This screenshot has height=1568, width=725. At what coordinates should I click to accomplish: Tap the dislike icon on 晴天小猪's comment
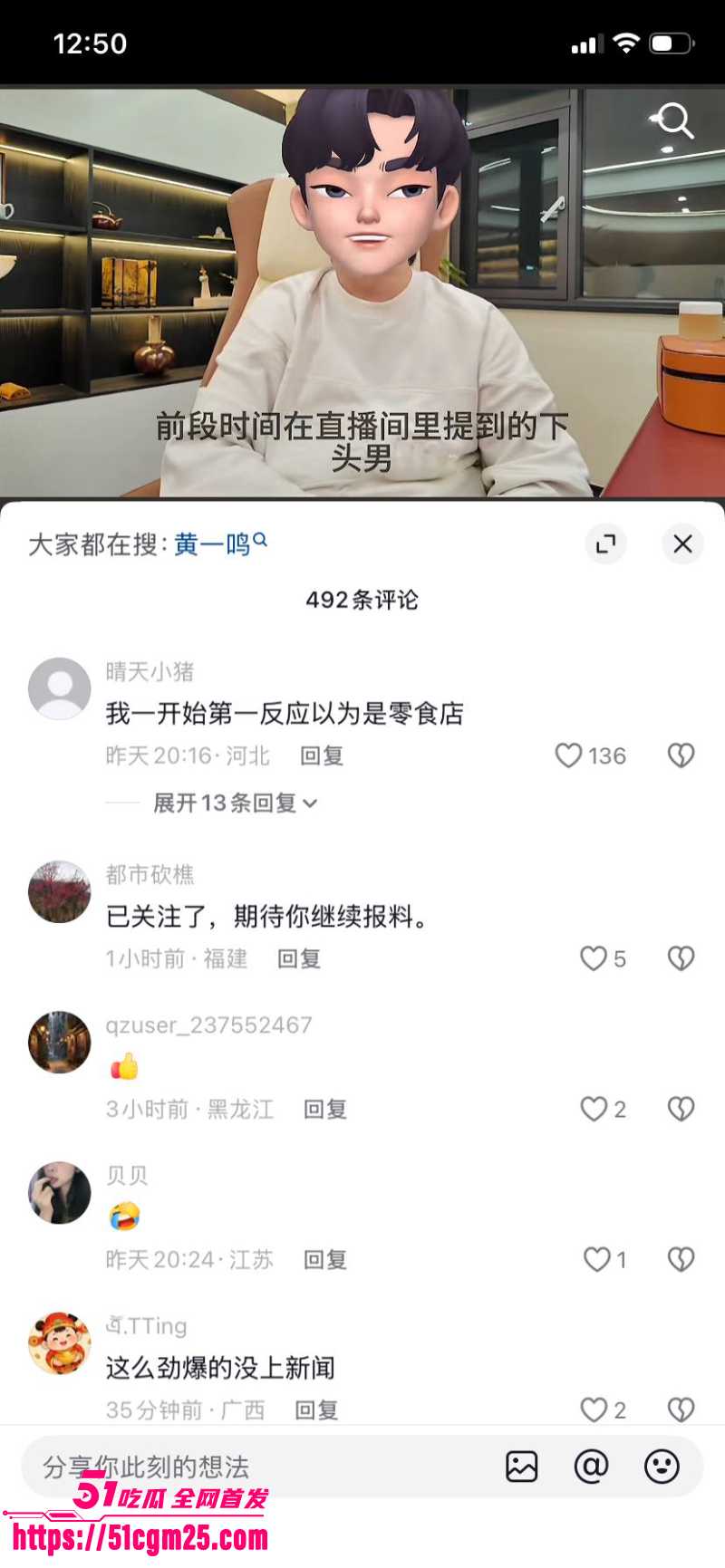681,755
